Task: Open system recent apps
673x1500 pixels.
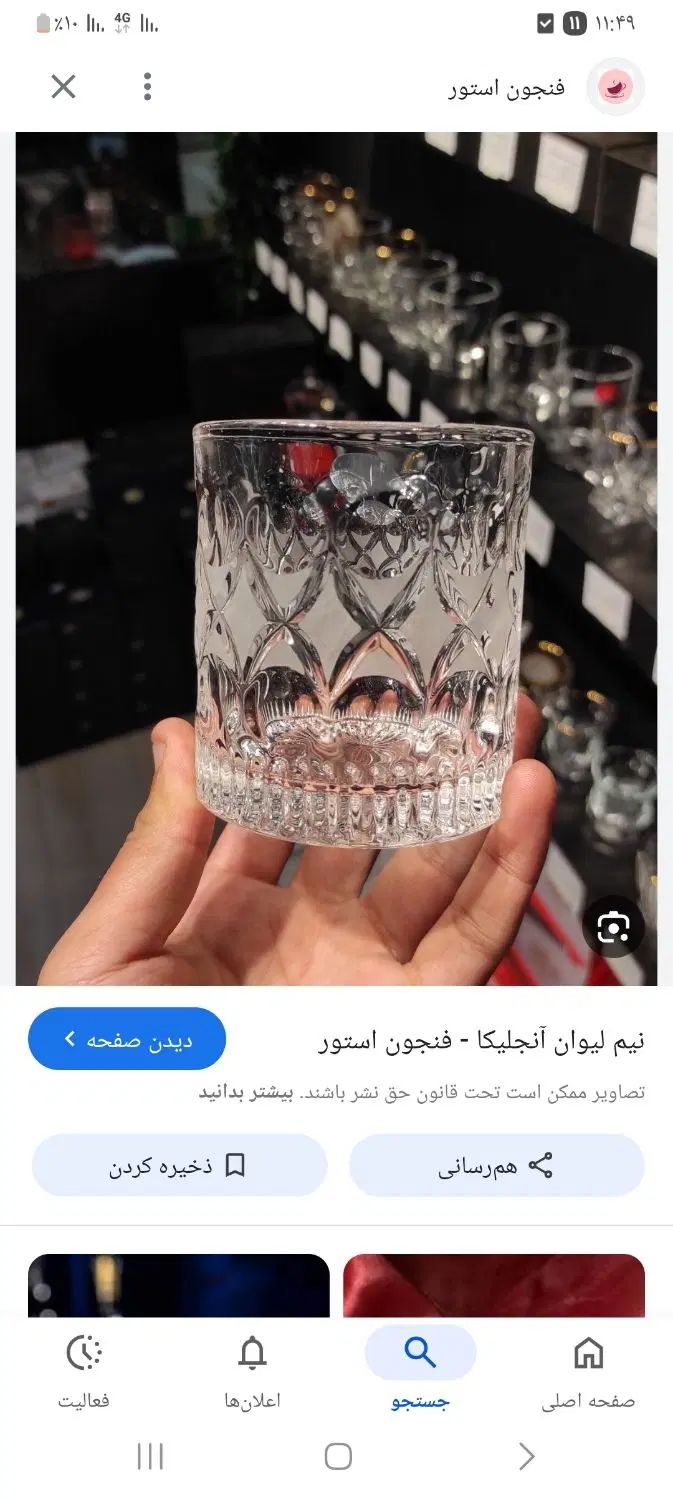Action: tap(150, 1456)
